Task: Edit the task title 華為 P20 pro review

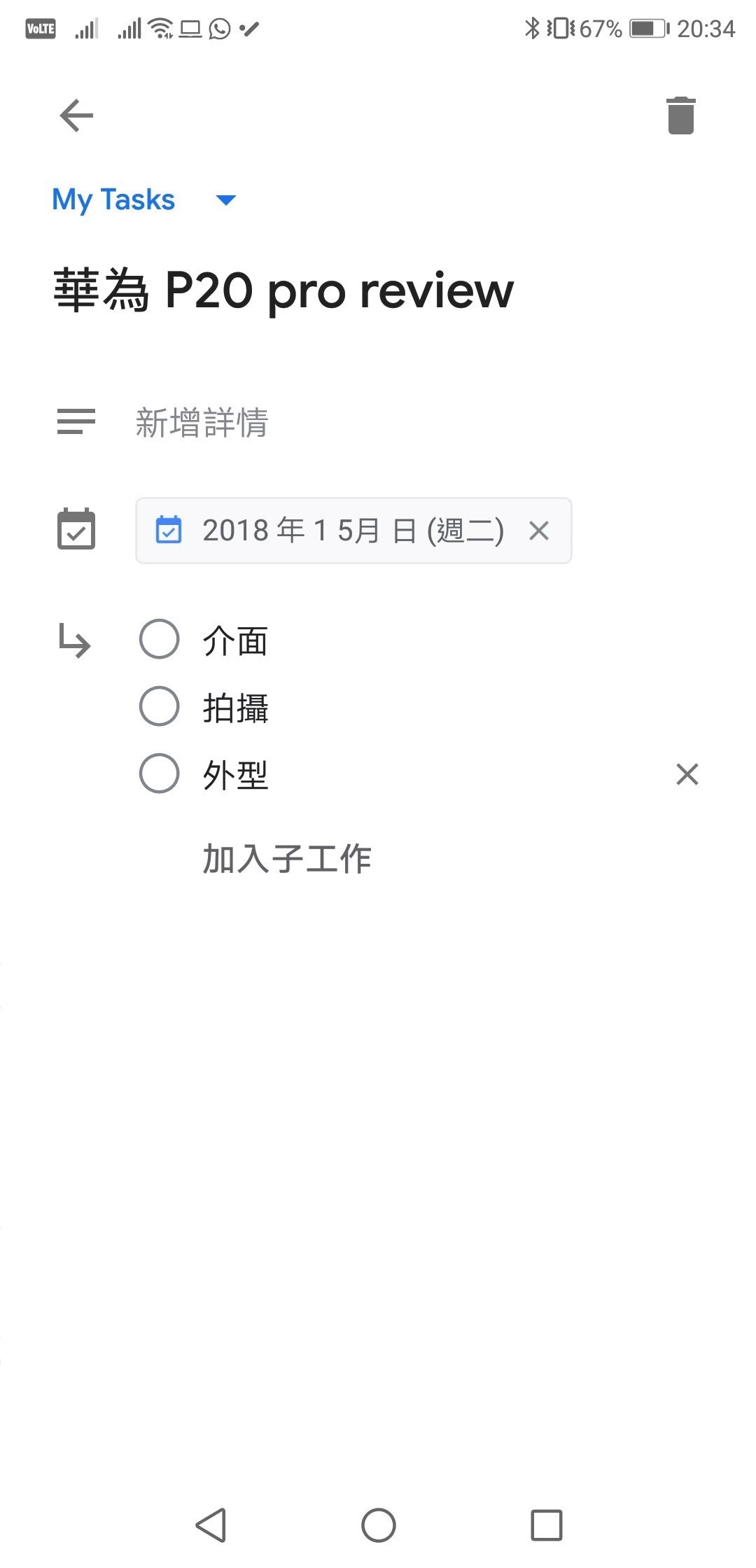Action: pos(283,290)
